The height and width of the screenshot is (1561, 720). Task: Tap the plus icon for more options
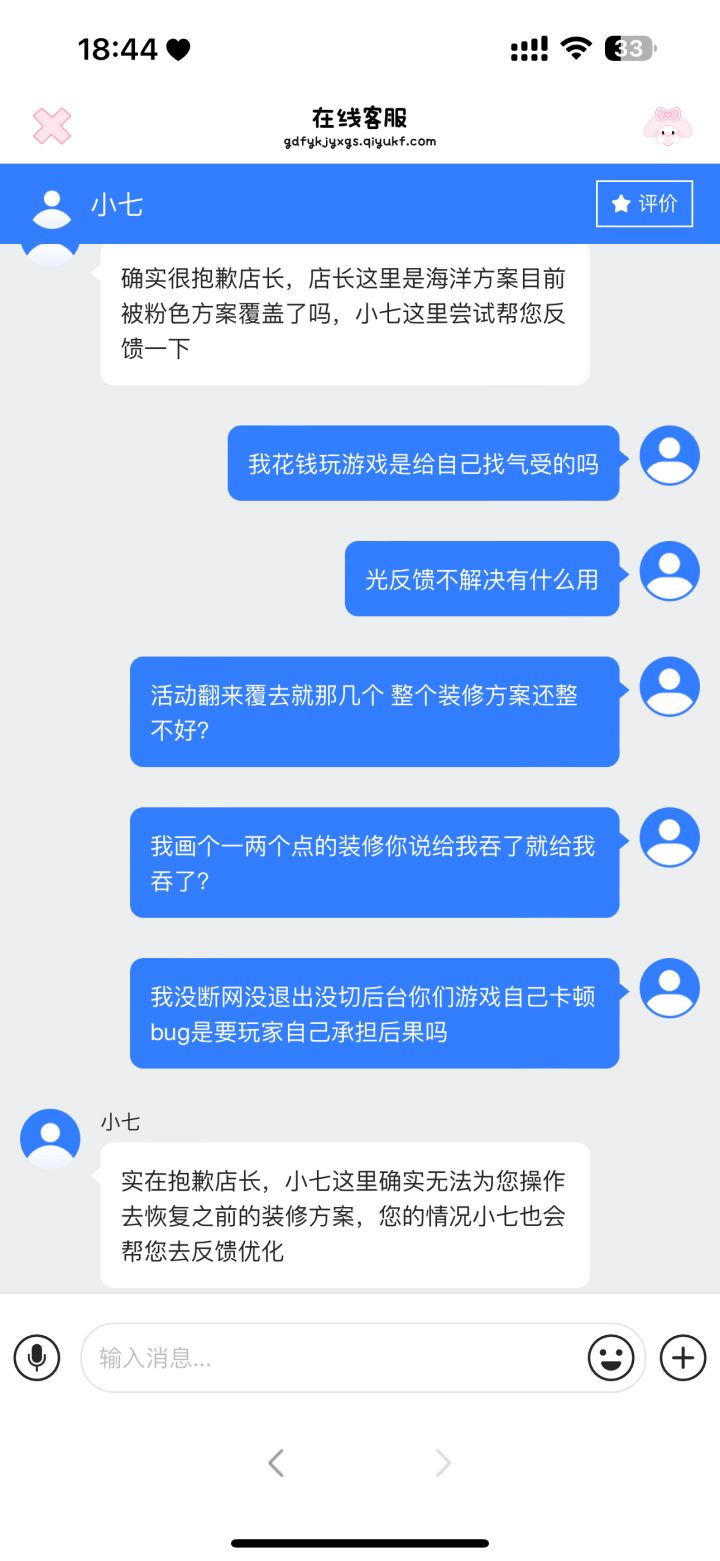pyautogui.click(x=682, y=1357)
